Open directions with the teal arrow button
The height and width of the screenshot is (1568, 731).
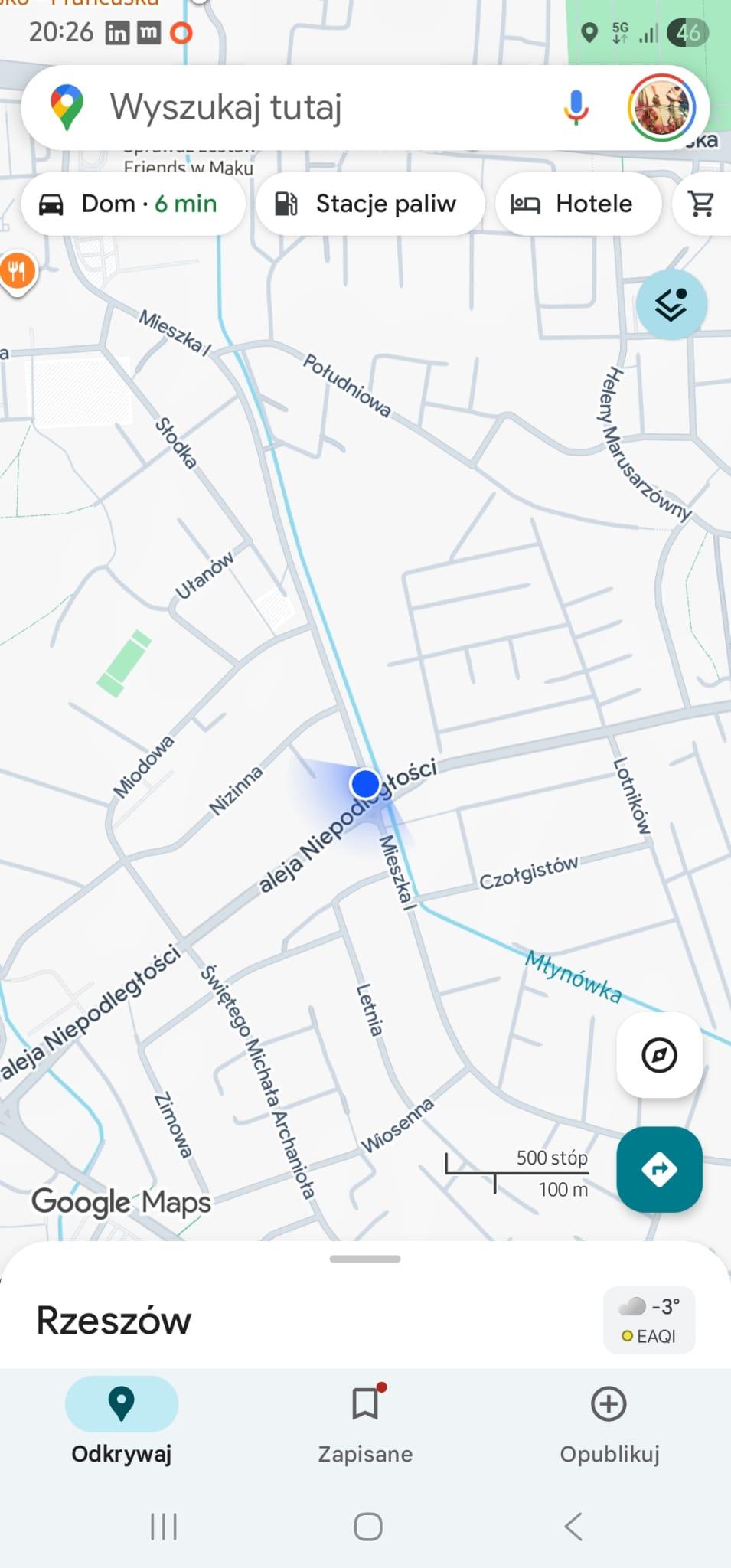tap(659, 1169)
